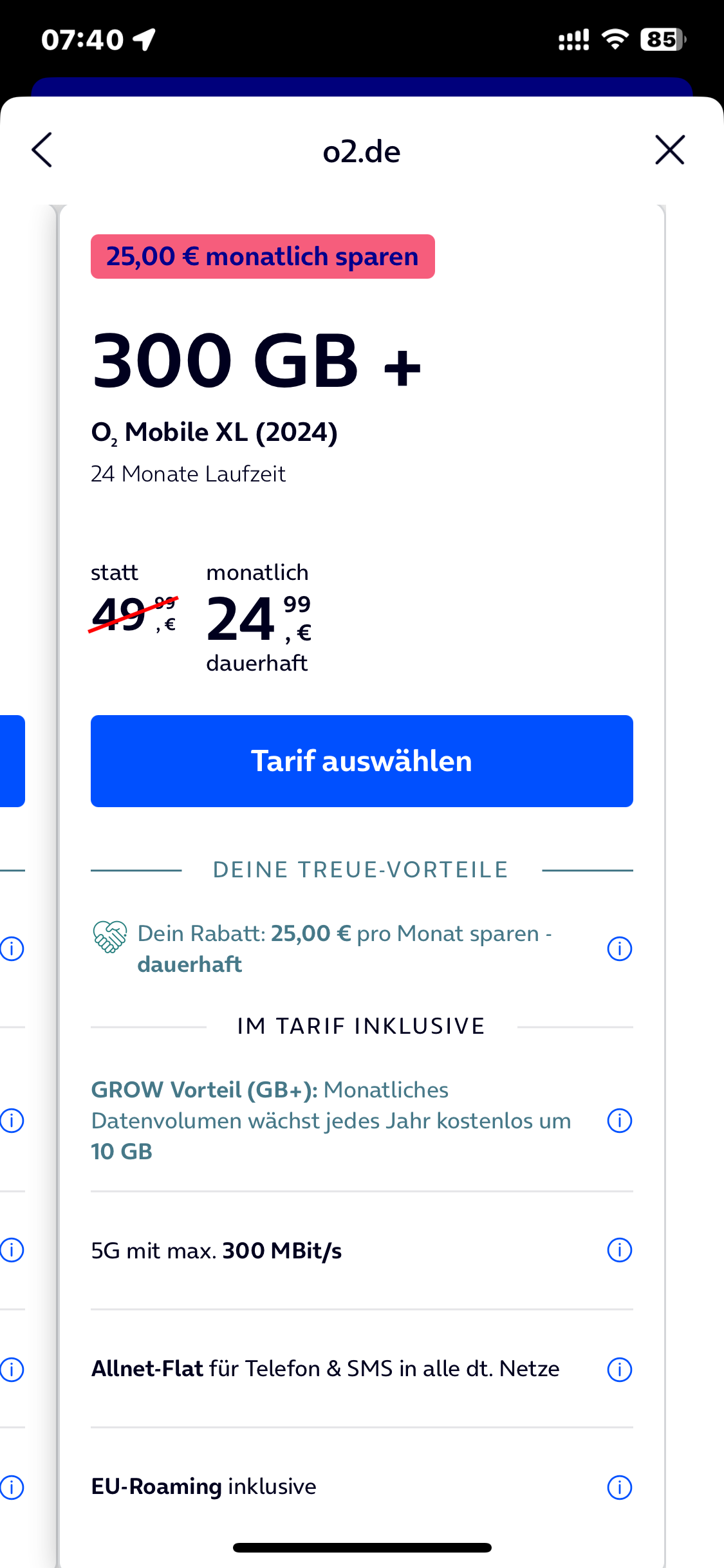Tap info icon beside EU-Roaming inklusive
724x1568 pixels.
point(620,1487)
